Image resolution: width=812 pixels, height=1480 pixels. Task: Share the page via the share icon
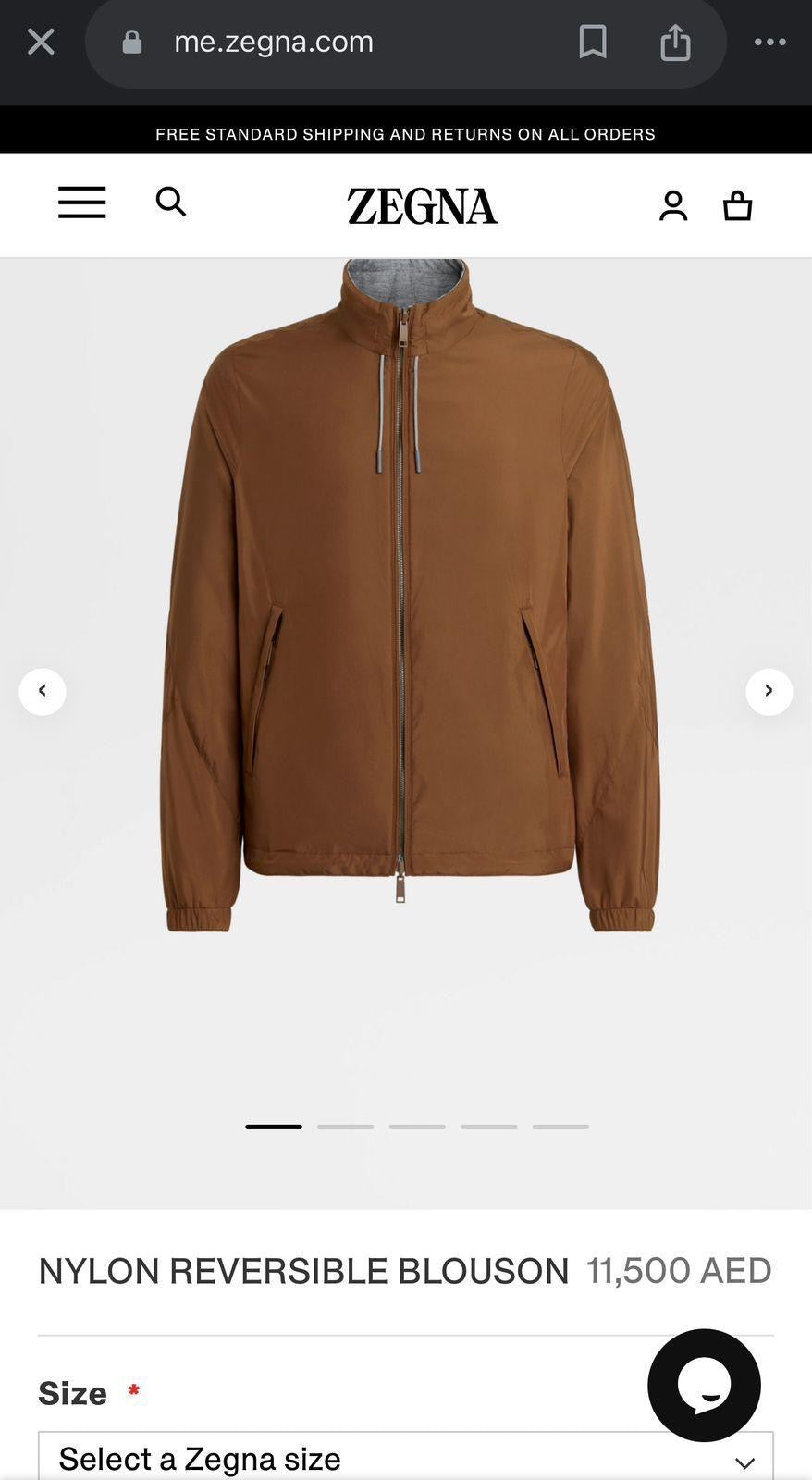point(676,42)
